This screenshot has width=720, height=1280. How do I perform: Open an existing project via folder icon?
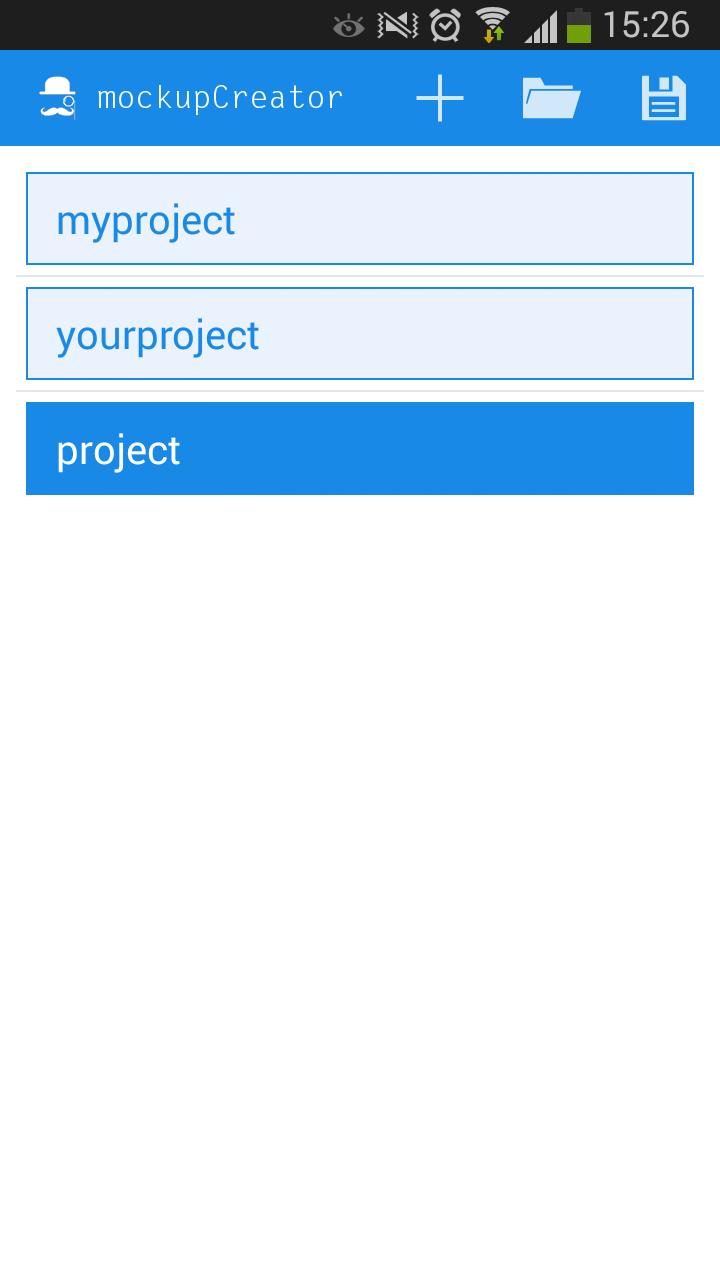tap(551, 97)
